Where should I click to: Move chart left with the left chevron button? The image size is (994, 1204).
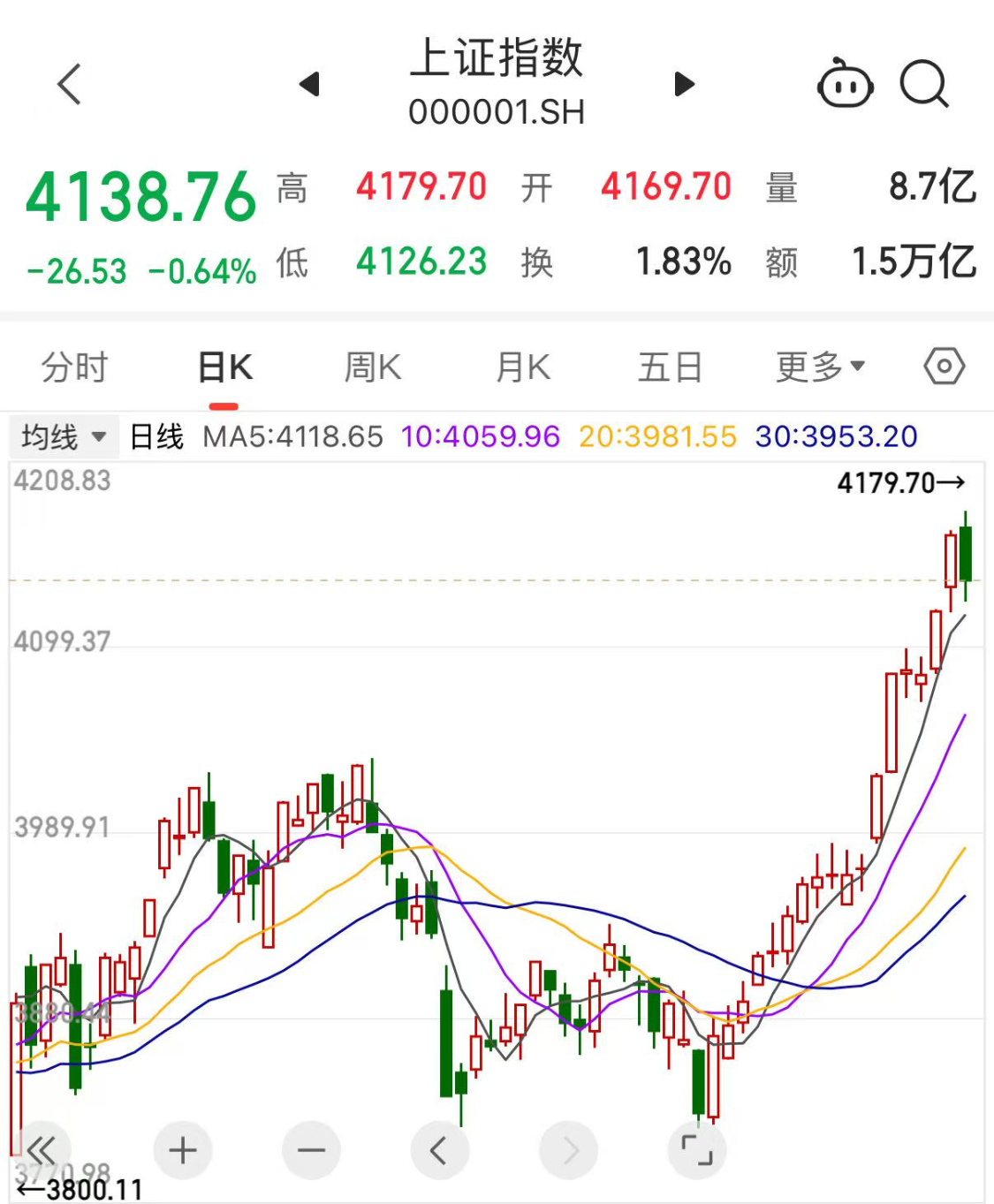[x=439, y=1150]
